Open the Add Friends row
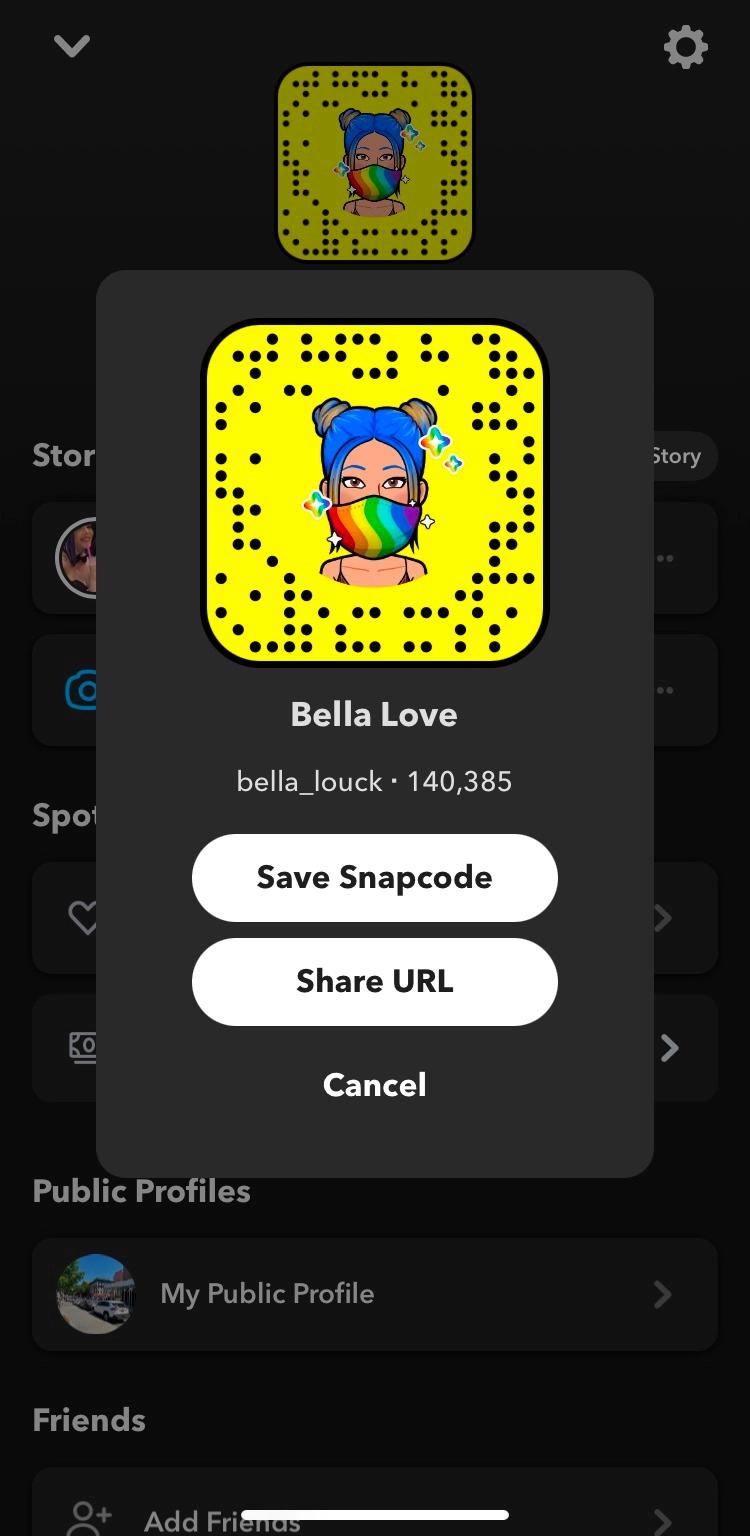Image resolution: width=750 pixels, height=1536 pixels. tap(374, 1515)
